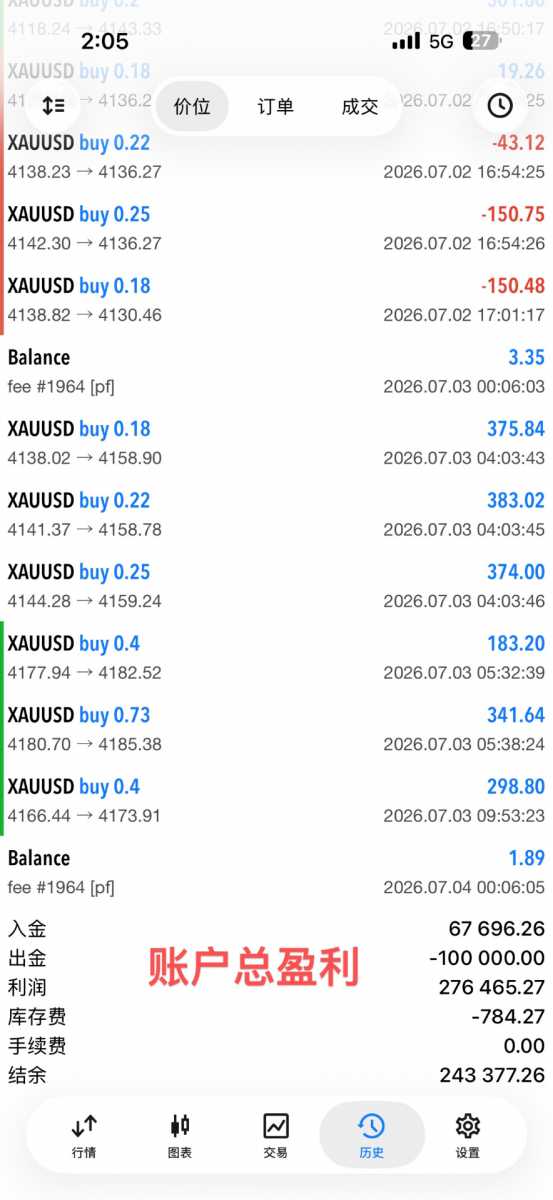This screenshot has height=1200, width=553.
Task: Expand the trade with profit 298.80
Action: click(276, 801)
